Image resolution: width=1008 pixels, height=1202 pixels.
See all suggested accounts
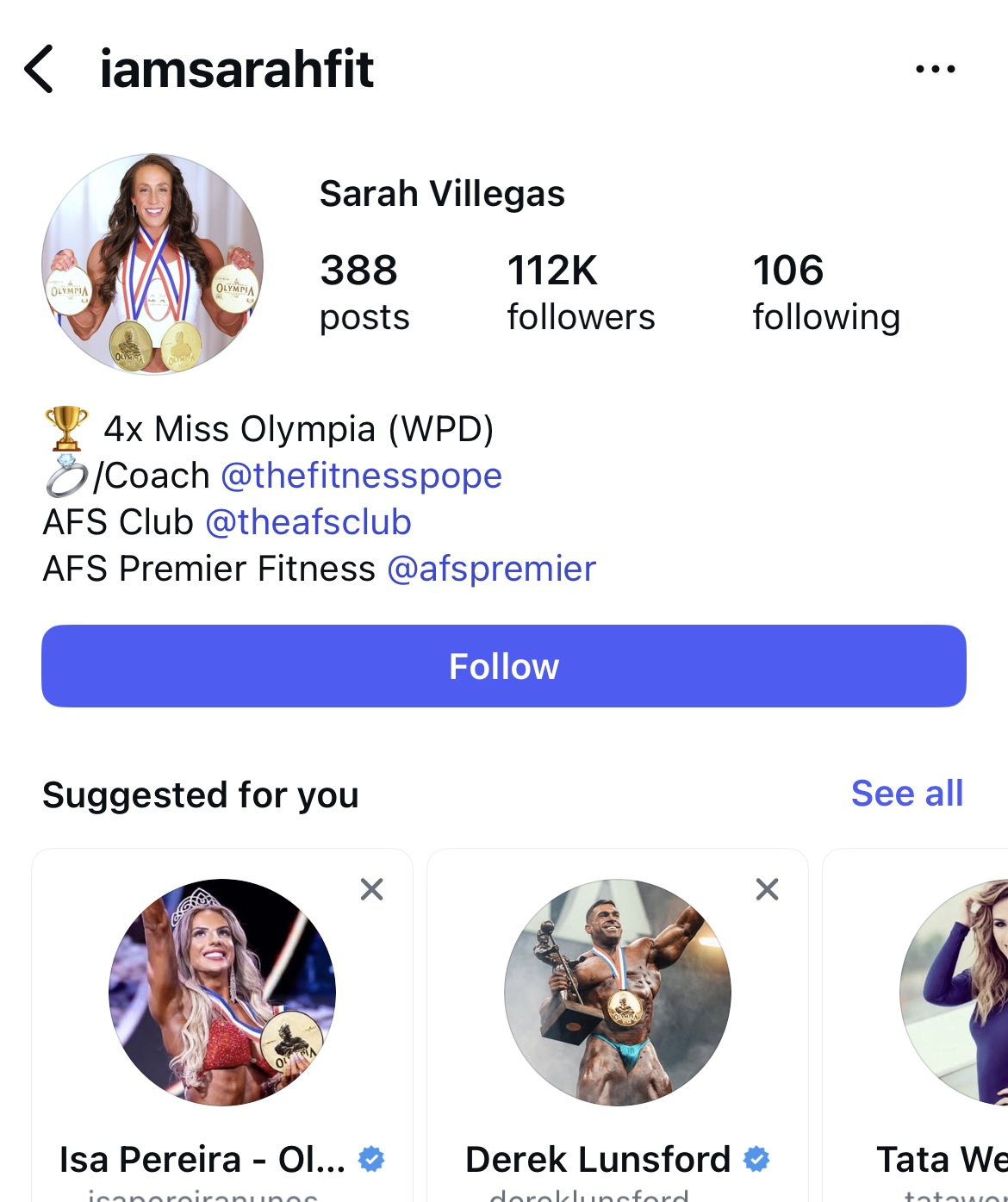906,794
